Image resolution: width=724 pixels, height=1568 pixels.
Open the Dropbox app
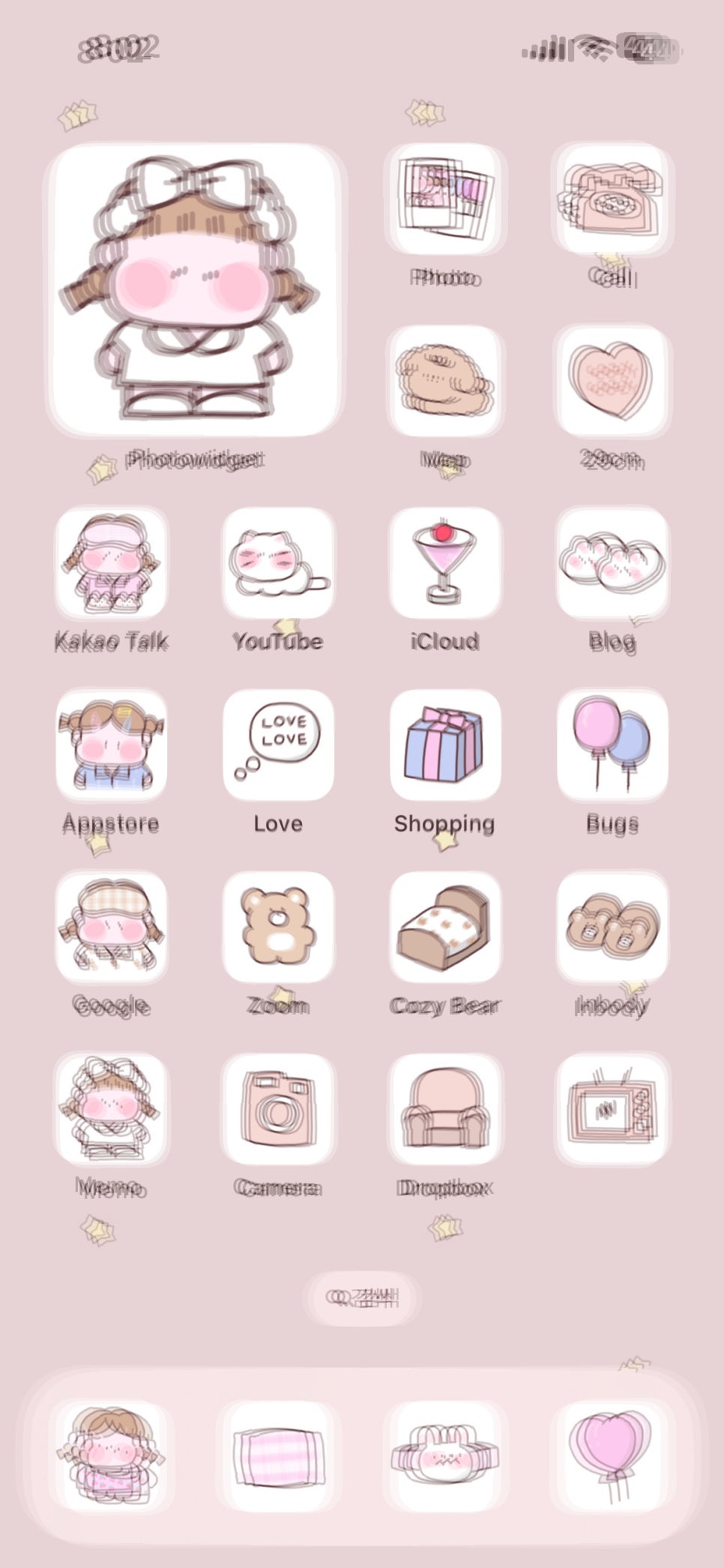(445, 1108)
